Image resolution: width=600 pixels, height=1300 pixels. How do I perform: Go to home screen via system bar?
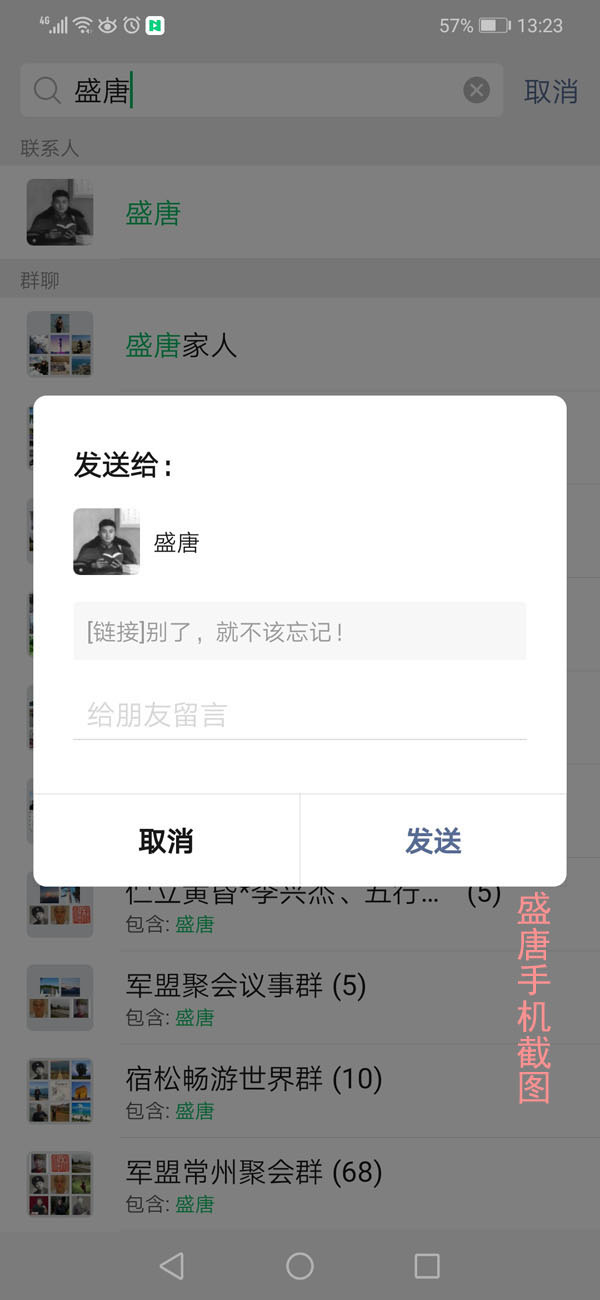tap(300, 1266)
